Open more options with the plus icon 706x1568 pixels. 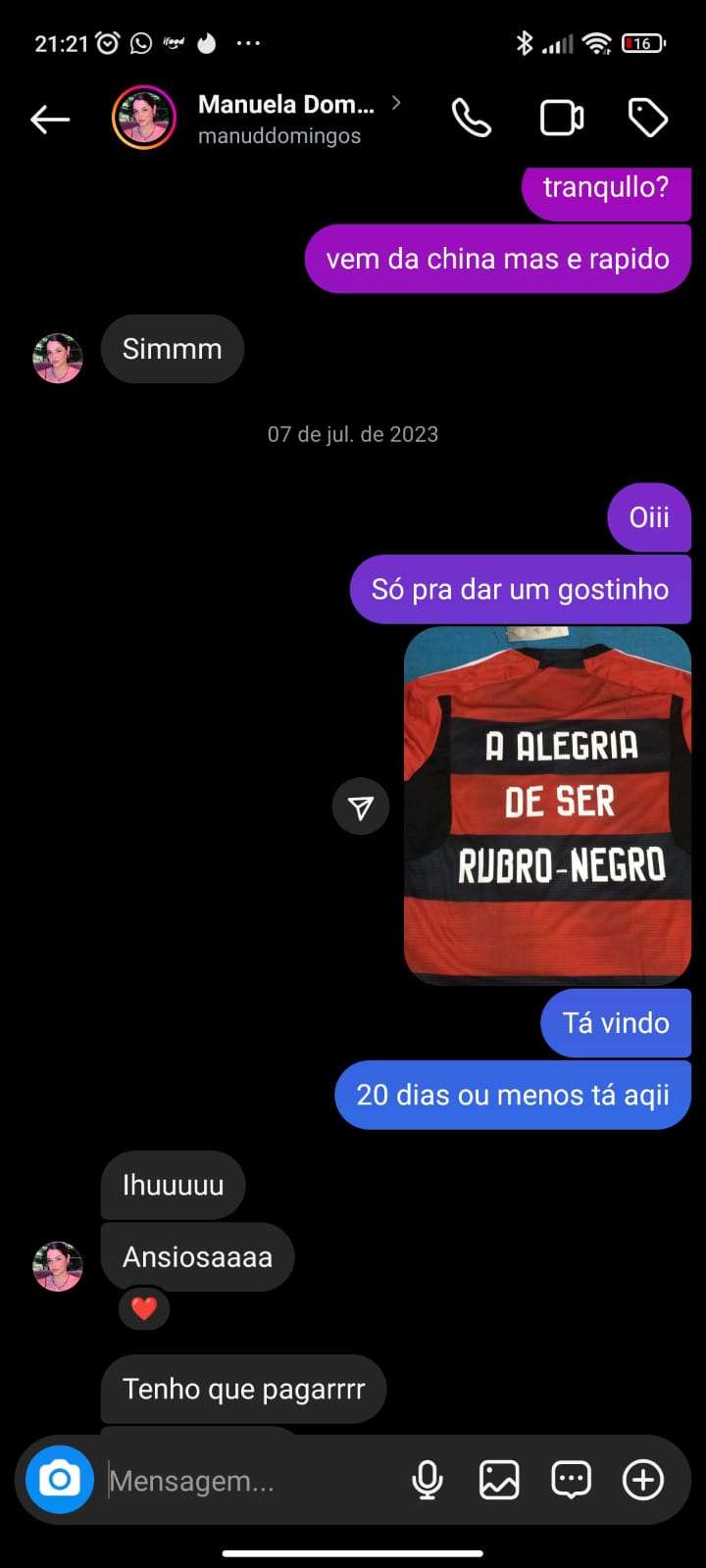coord(643,1480)
